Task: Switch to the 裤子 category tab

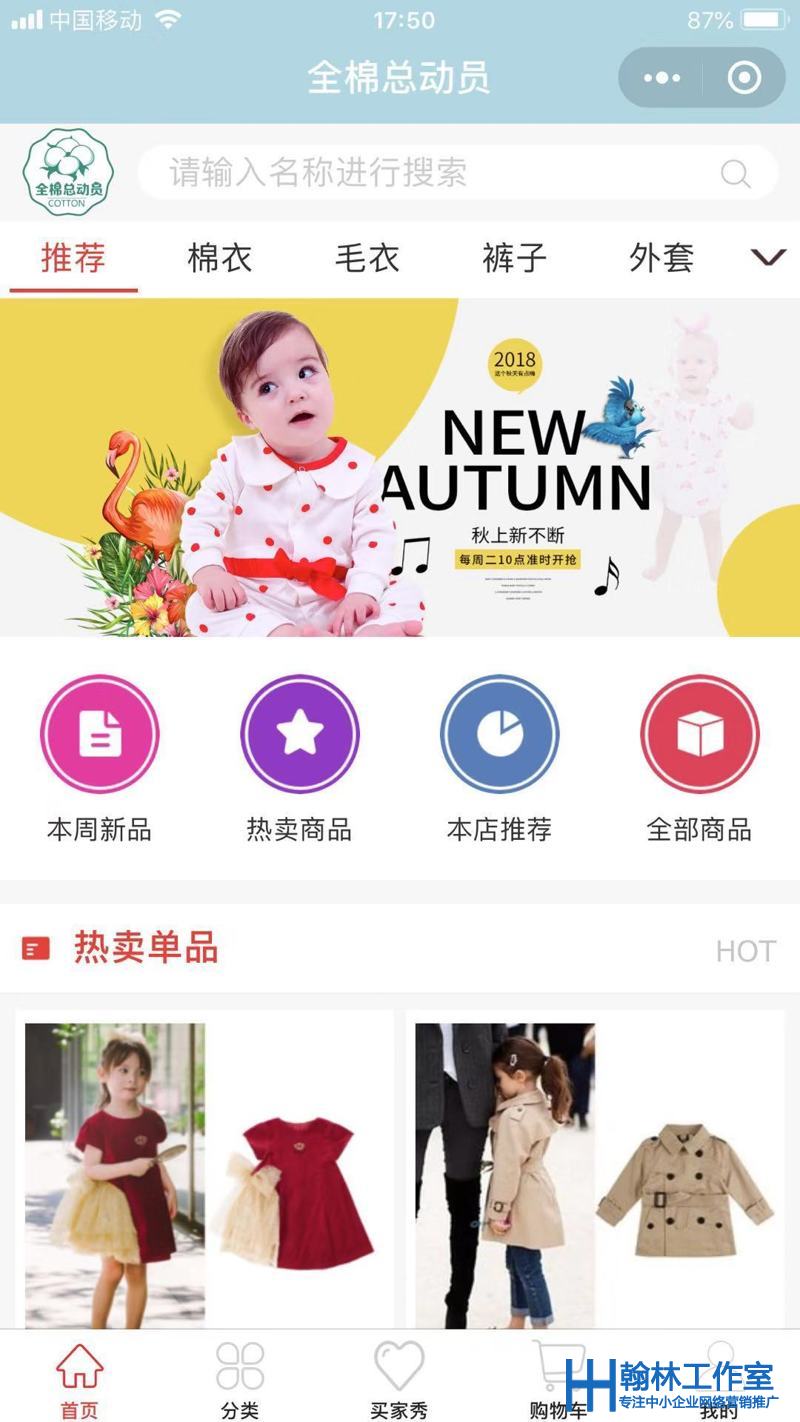Action: pyautogui.click(x=514, y=258)
